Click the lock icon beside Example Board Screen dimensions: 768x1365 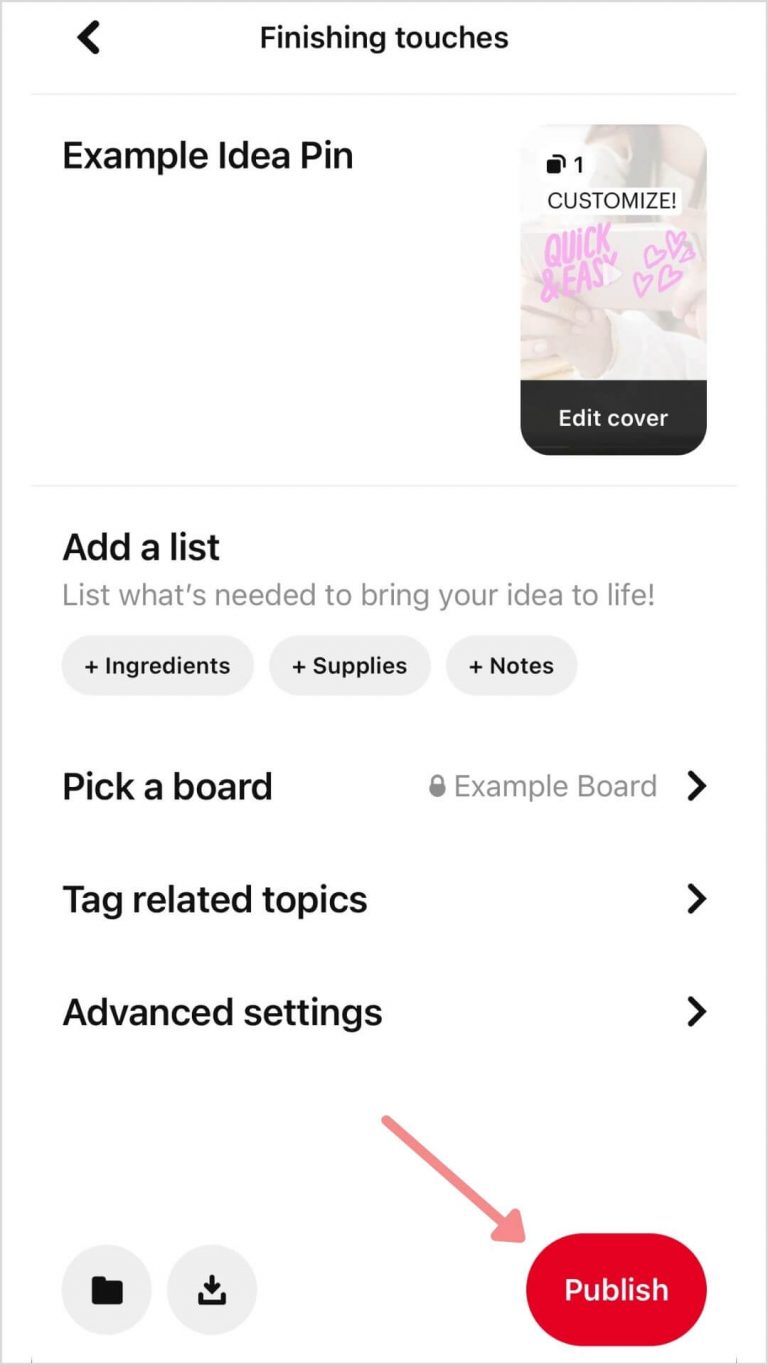point(437,787)
